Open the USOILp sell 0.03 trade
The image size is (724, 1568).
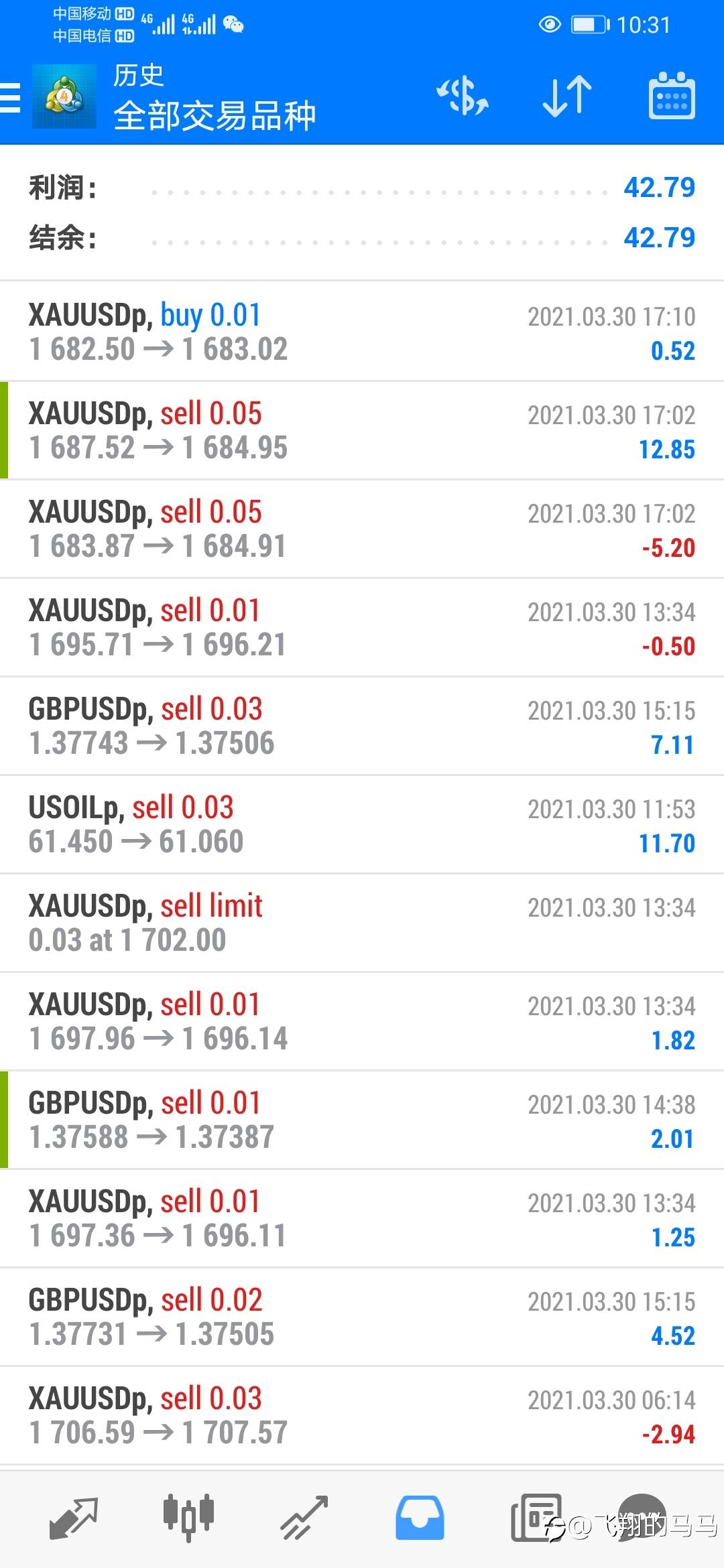(x=362, y=824)
